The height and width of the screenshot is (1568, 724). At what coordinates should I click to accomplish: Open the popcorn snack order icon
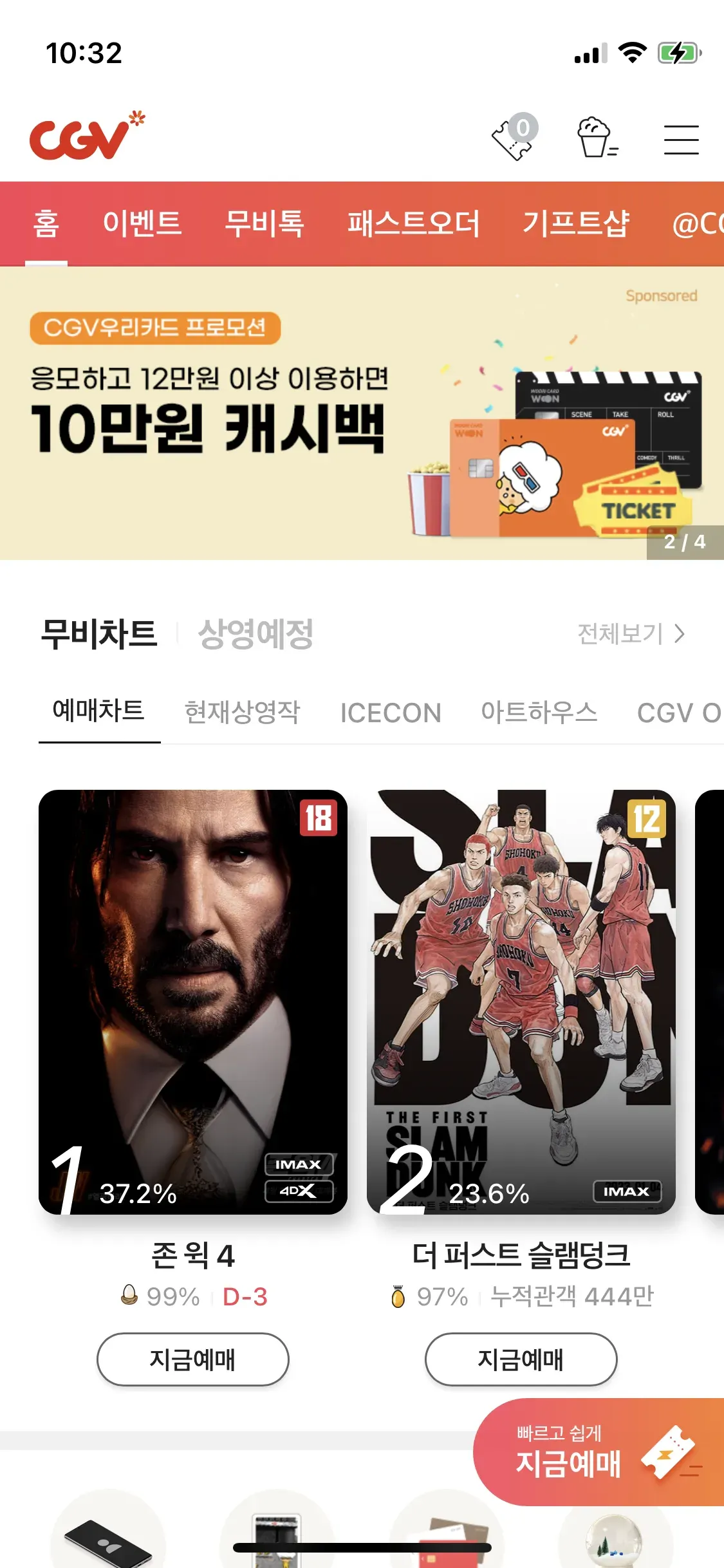point(597,138)
